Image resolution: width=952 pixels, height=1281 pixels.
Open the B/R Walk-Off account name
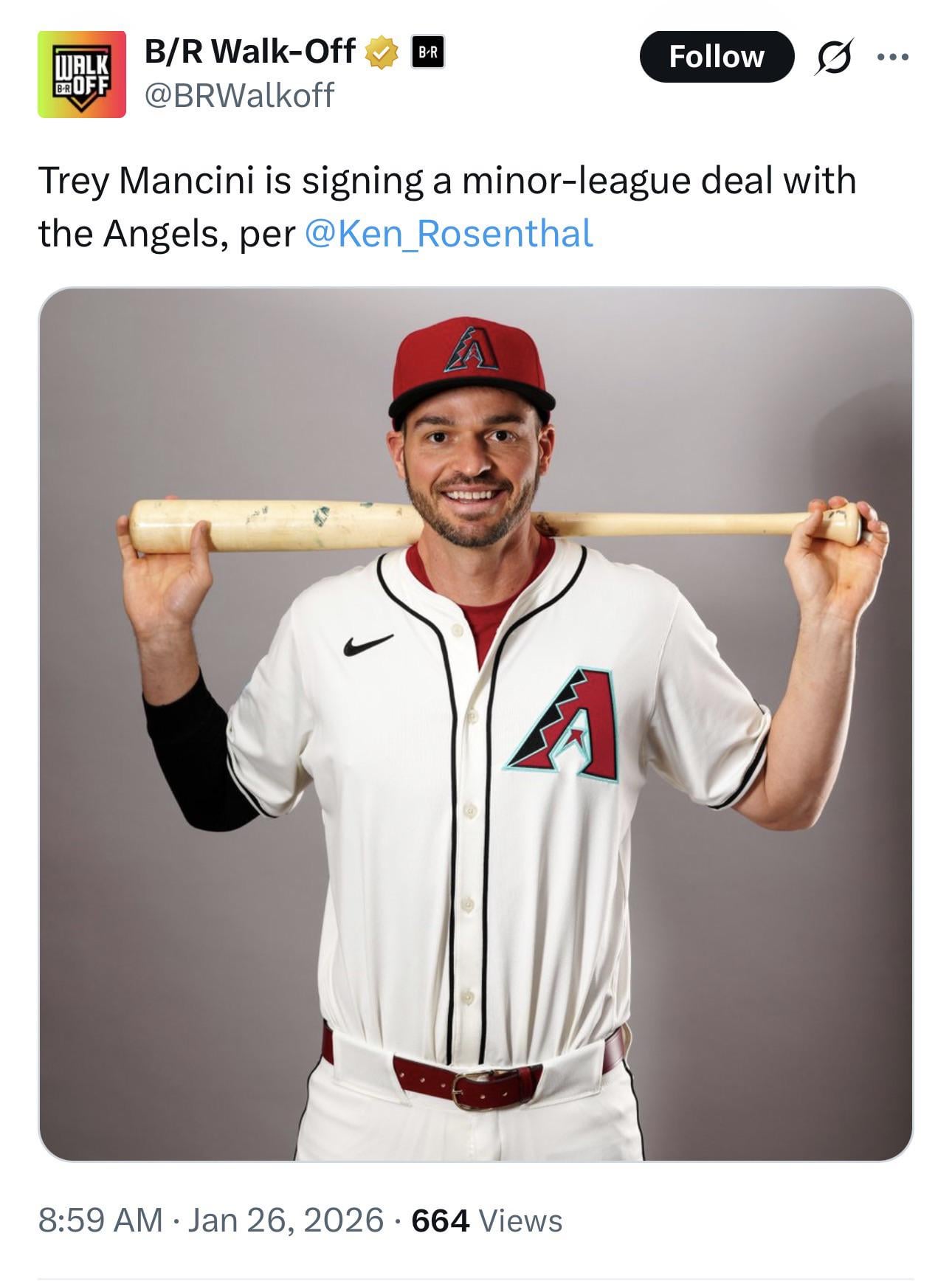249,52
